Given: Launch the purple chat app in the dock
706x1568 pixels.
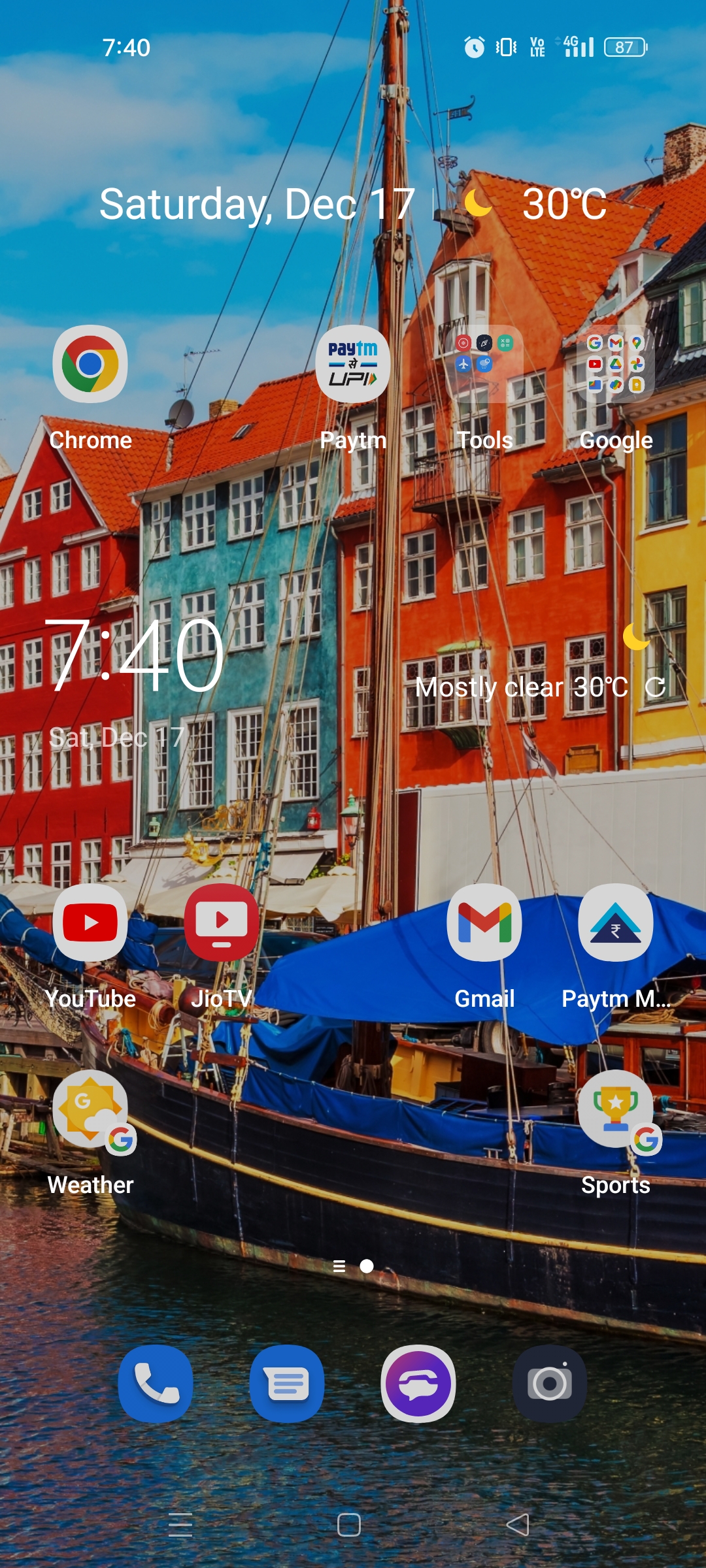Looking at the screenshot, I should coord(418,1383).
